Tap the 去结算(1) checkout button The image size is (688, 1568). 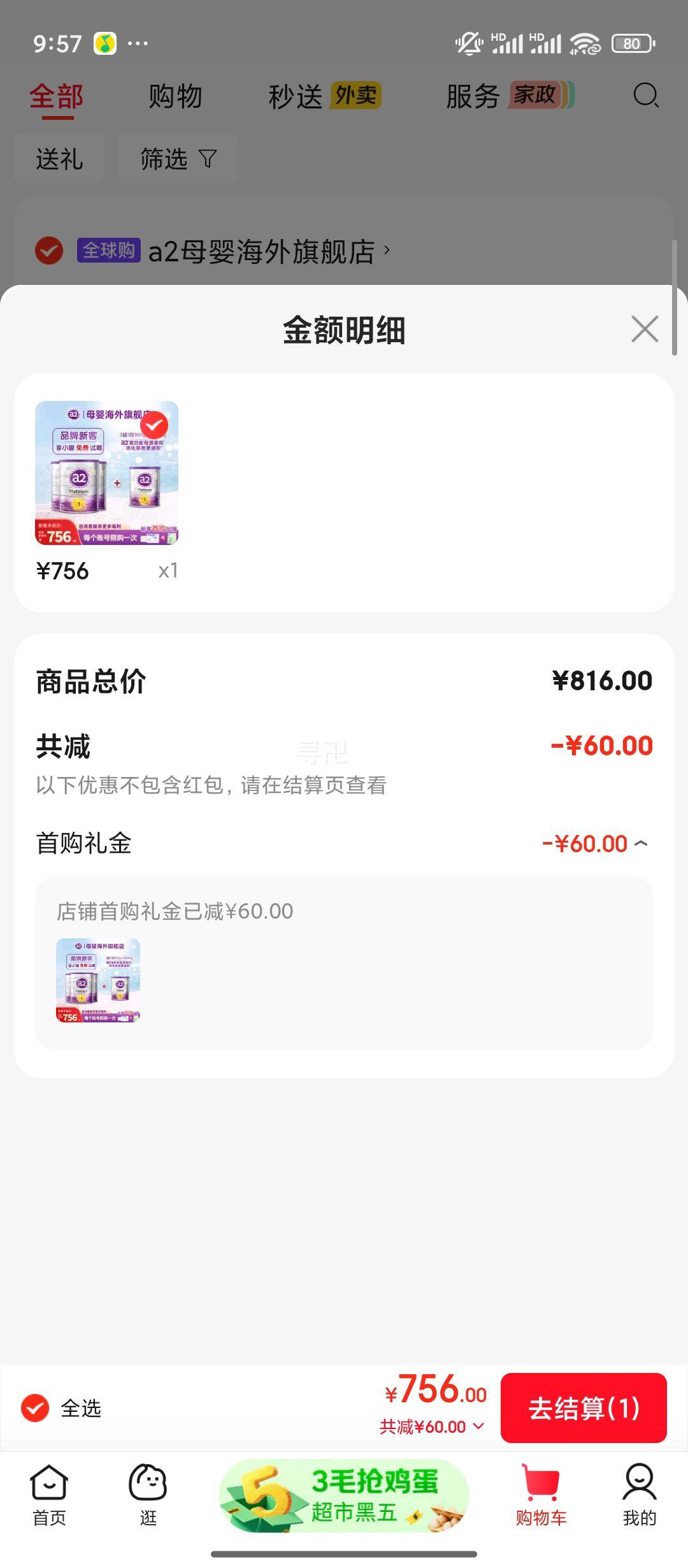pyautogui.click(x=584, y=1409)
